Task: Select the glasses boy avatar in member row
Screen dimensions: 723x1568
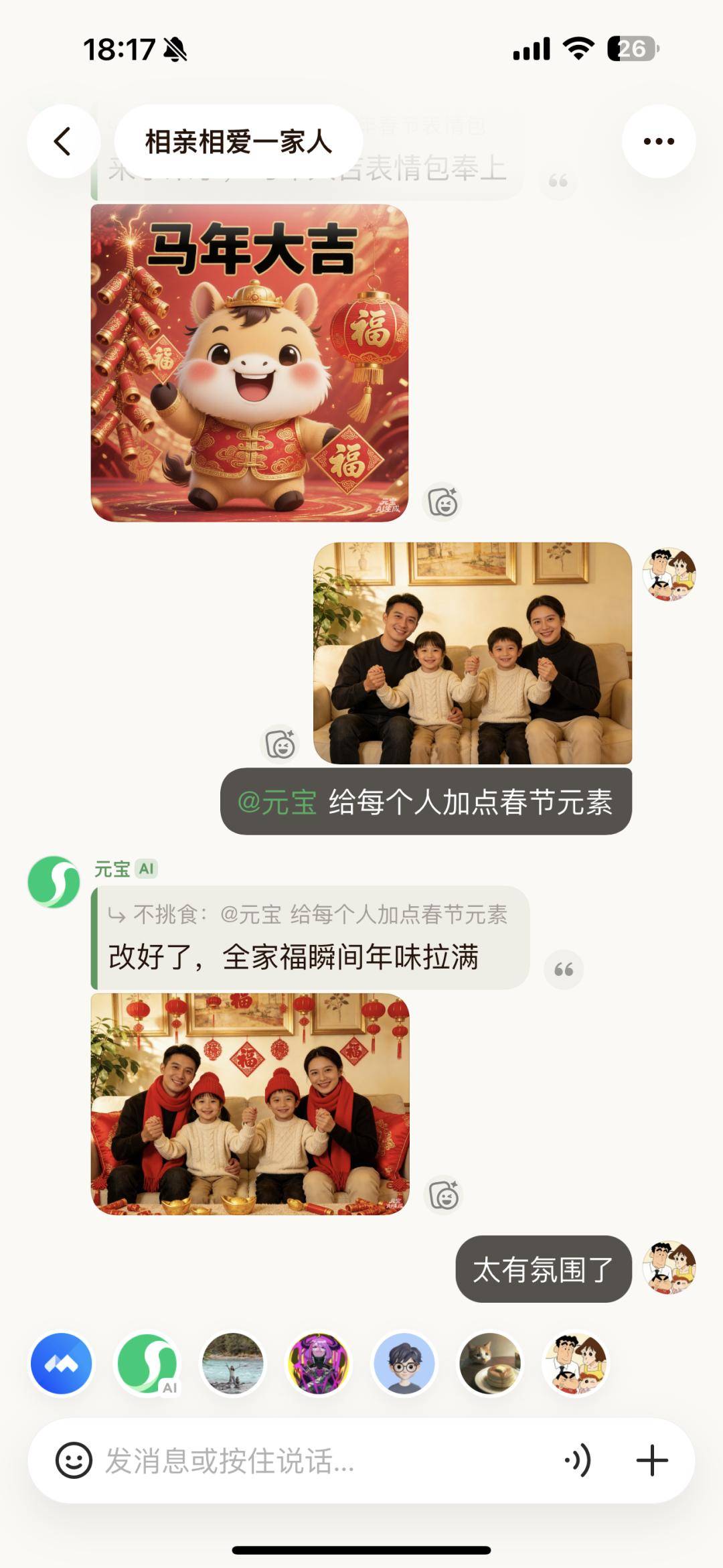Action: (x=404, y=1363)
